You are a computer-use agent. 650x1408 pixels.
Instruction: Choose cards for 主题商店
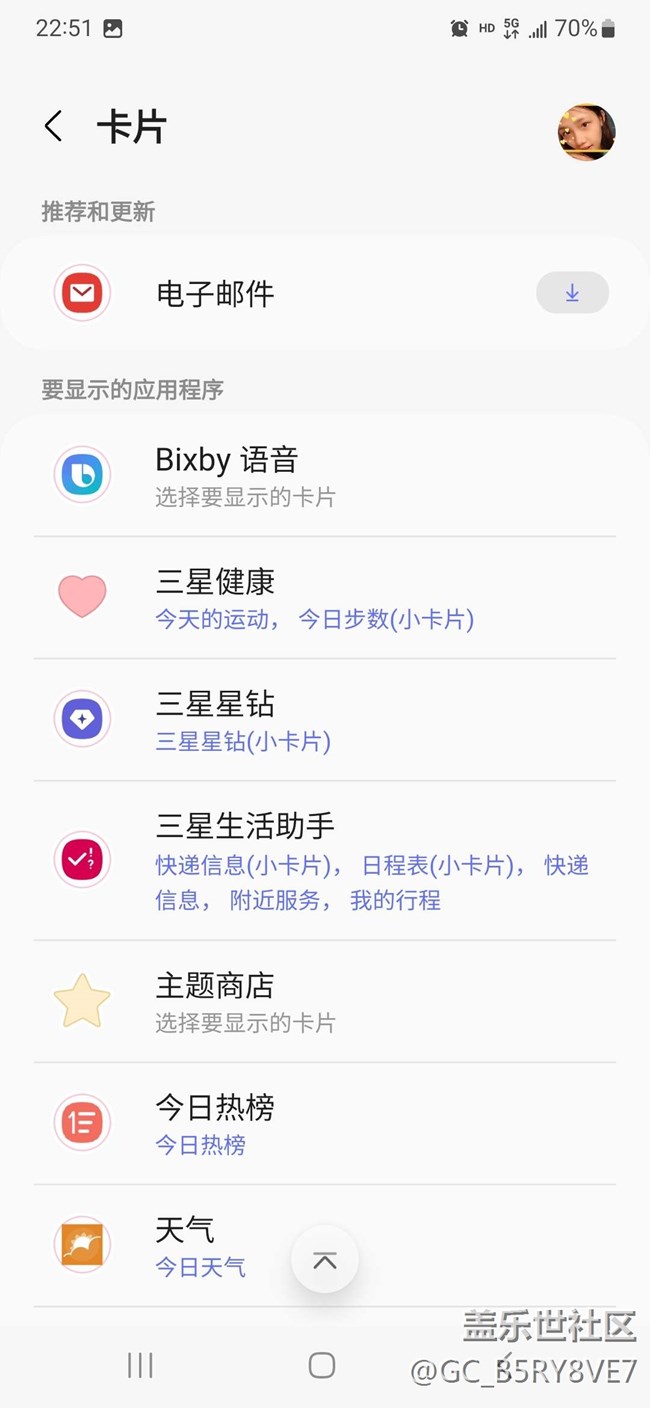coord(325,1002)
